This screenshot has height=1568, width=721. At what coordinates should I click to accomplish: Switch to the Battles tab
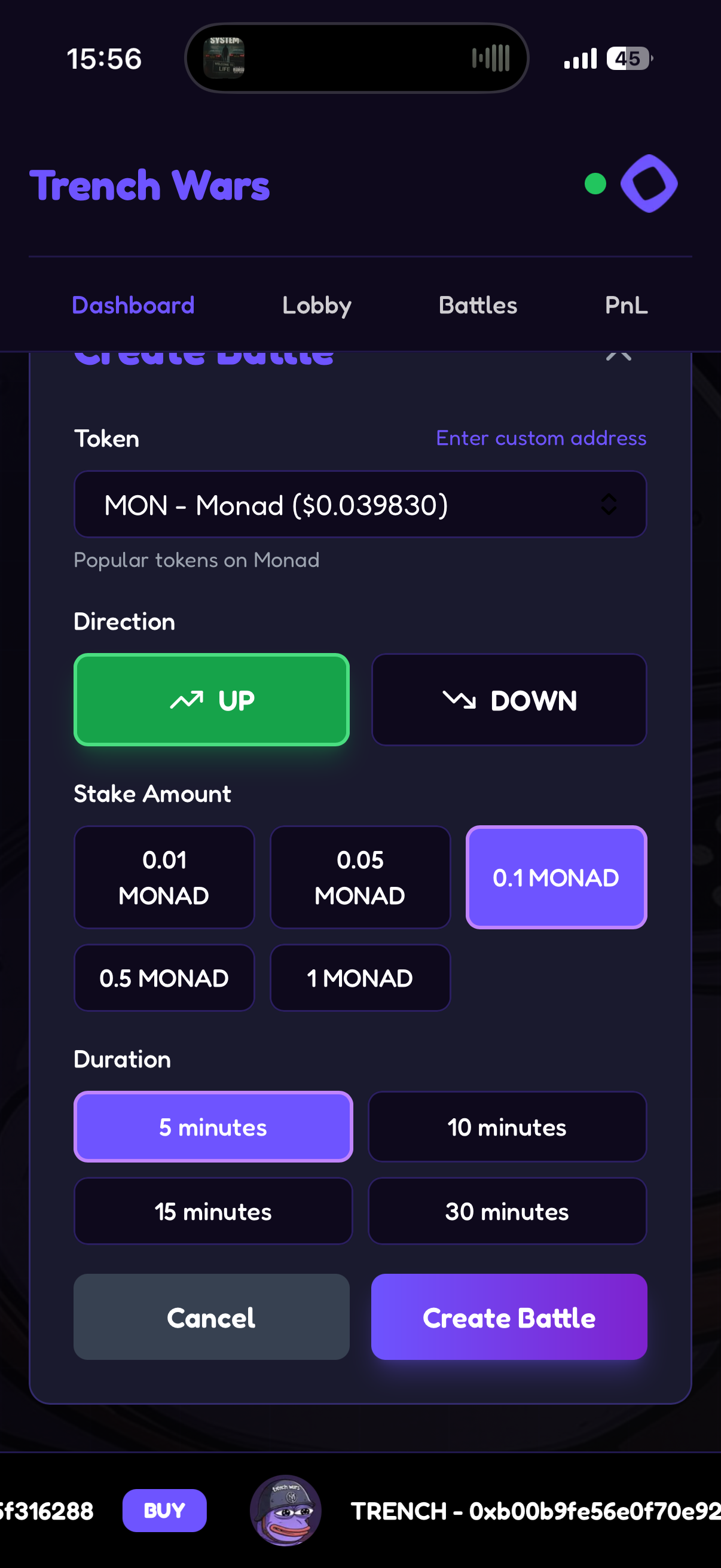point(478,306)
